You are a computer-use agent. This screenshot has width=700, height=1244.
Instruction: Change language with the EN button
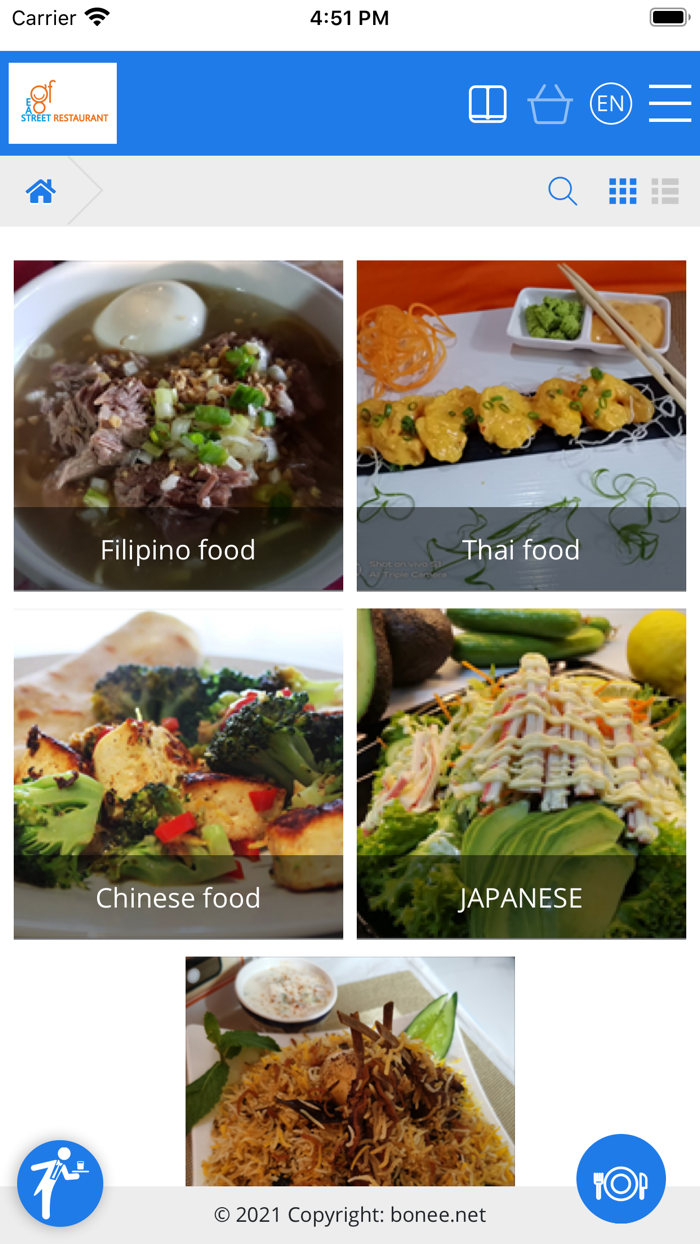click(611, 104)
